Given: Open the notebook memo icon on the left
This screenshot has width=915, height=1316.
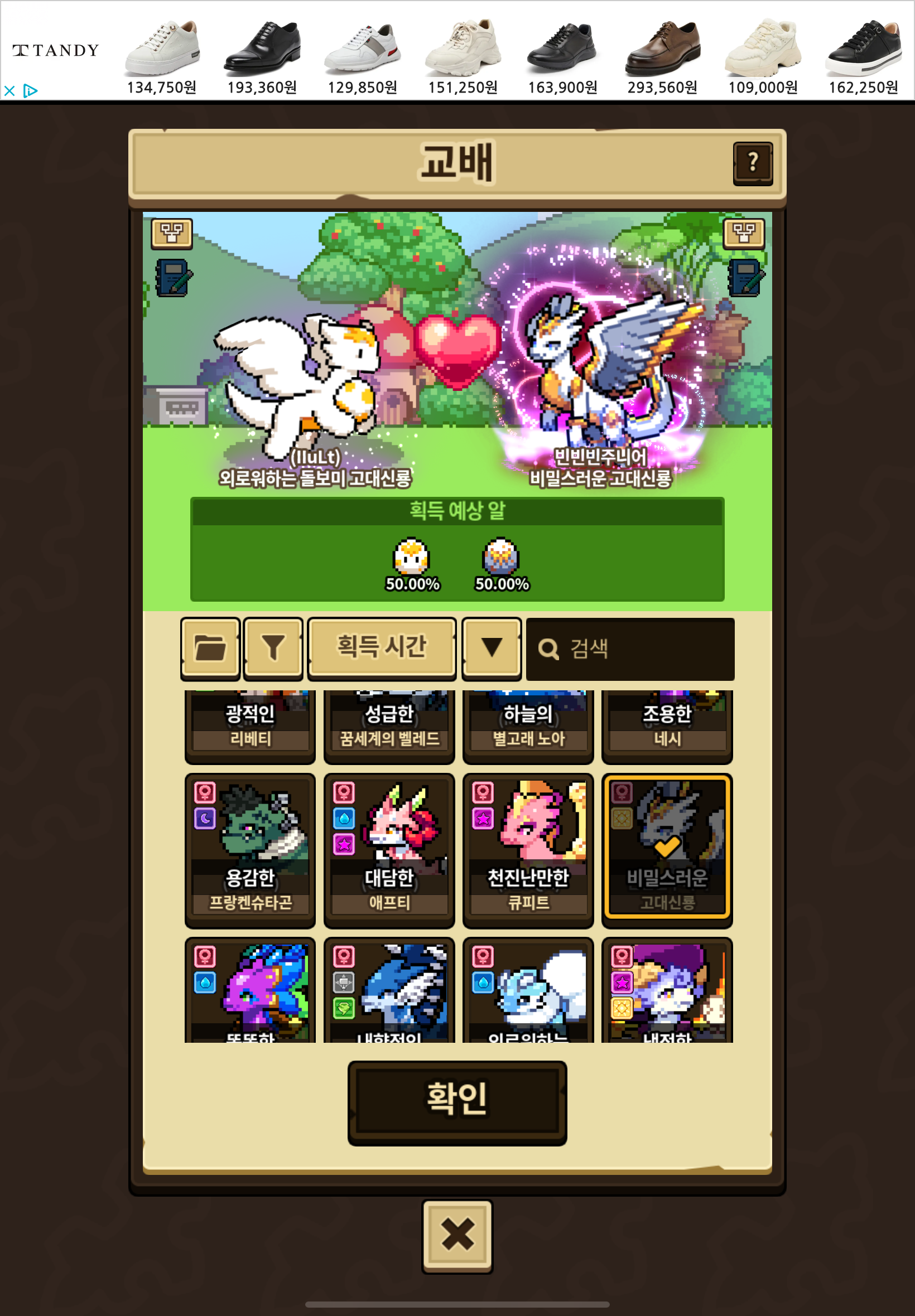Looking at the screenshot, I should (174, 278).
